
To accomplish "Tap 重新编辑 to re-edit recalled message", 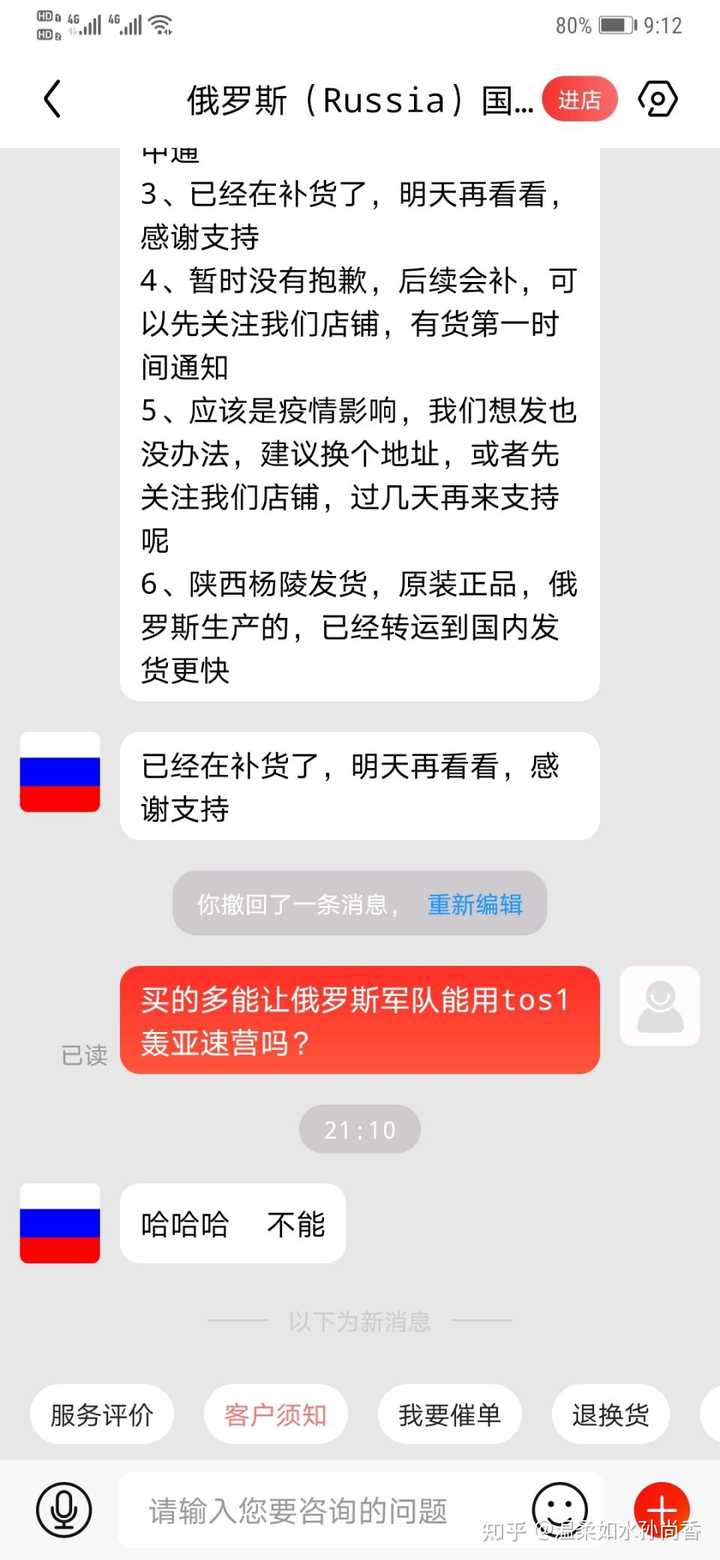I will 475,904.
